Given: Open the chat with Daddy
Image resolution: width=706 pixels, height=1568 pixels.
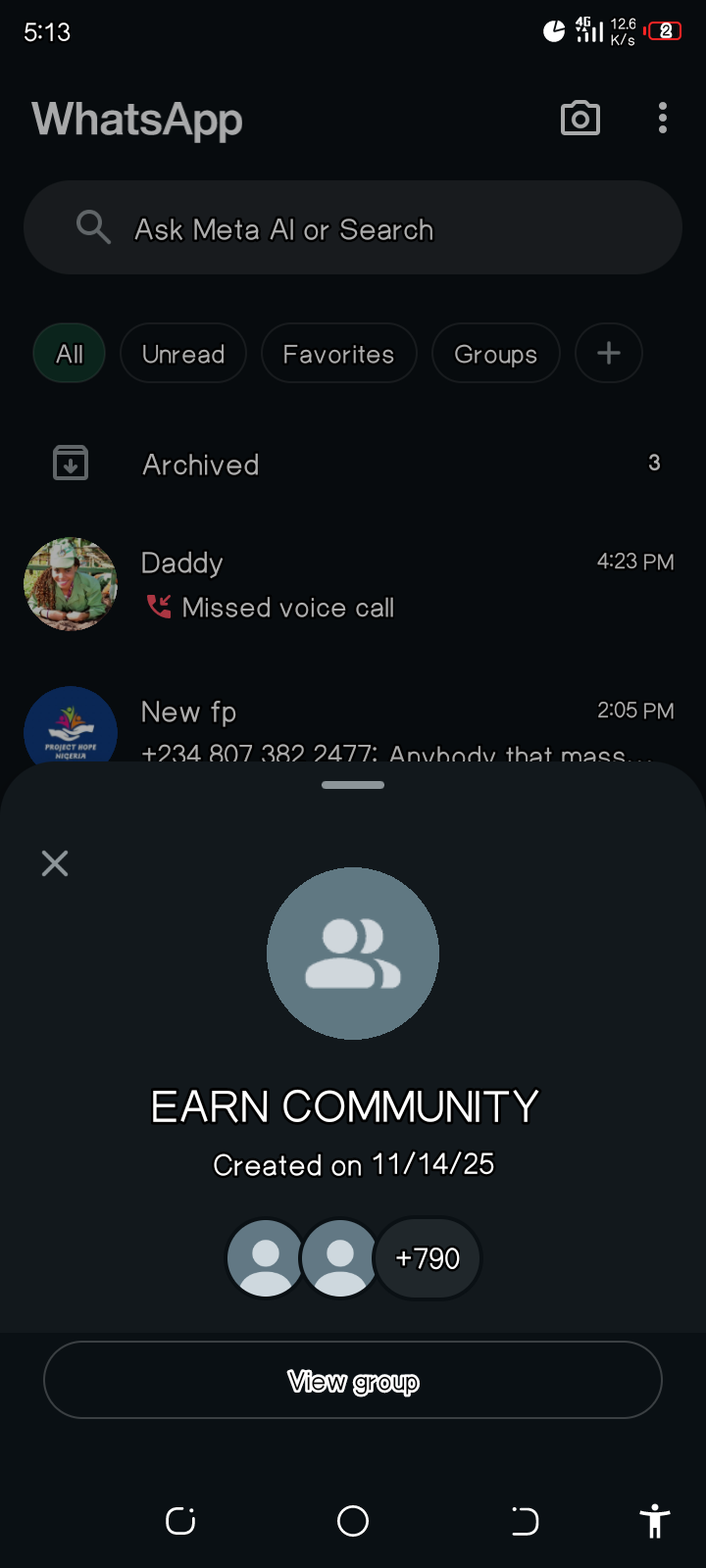Looking at the screenshot, I should coord(353,584).
